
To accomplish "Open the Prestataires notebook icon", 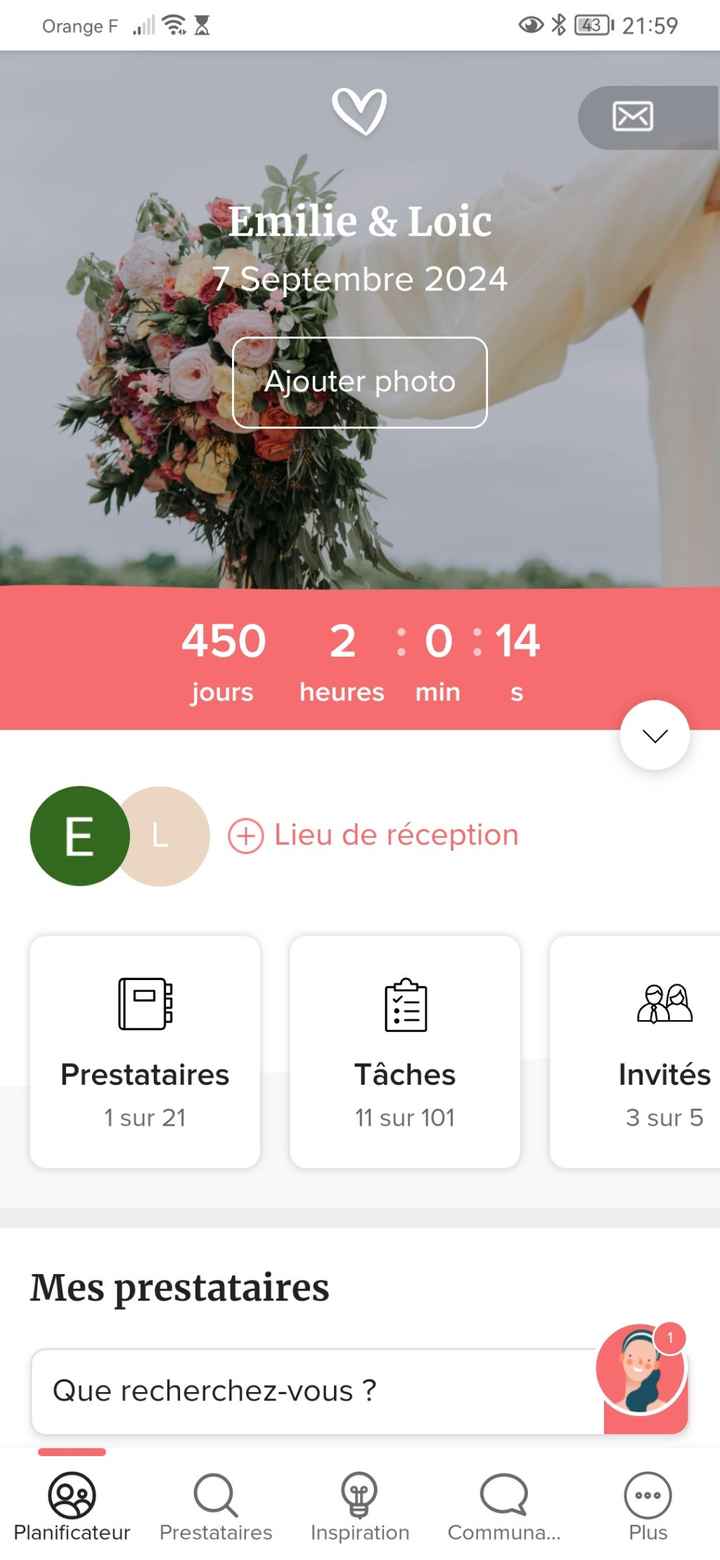I will click(144, 1006).
